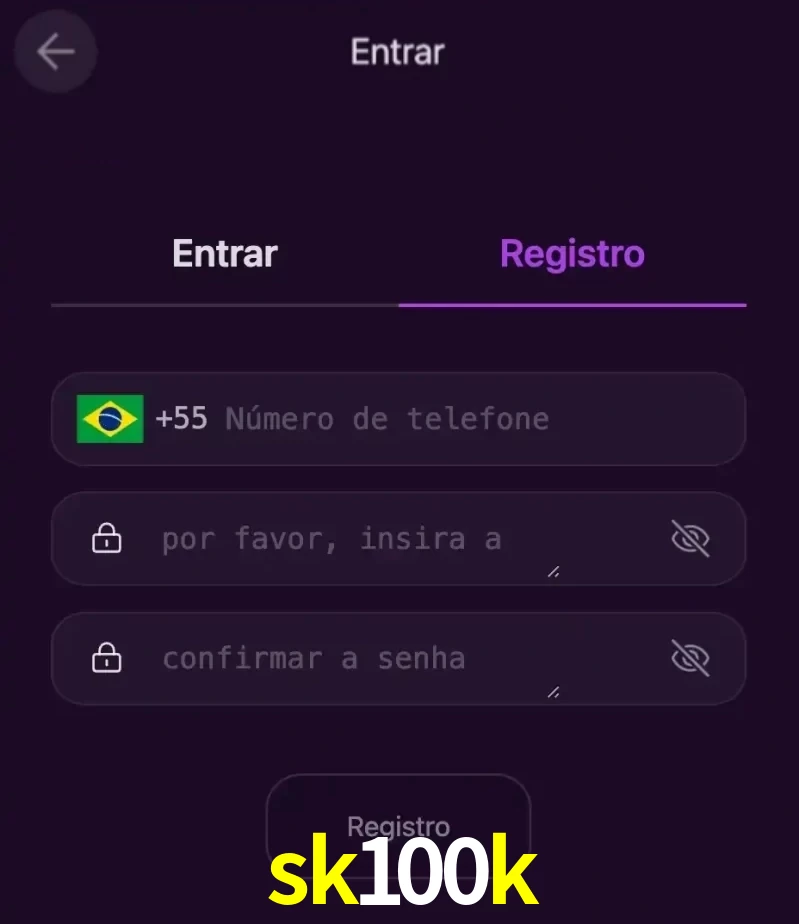Click the lock icon in the password field
Viewport: 799px width, 924px height.
pyautogui.click(x=106, y=538)
